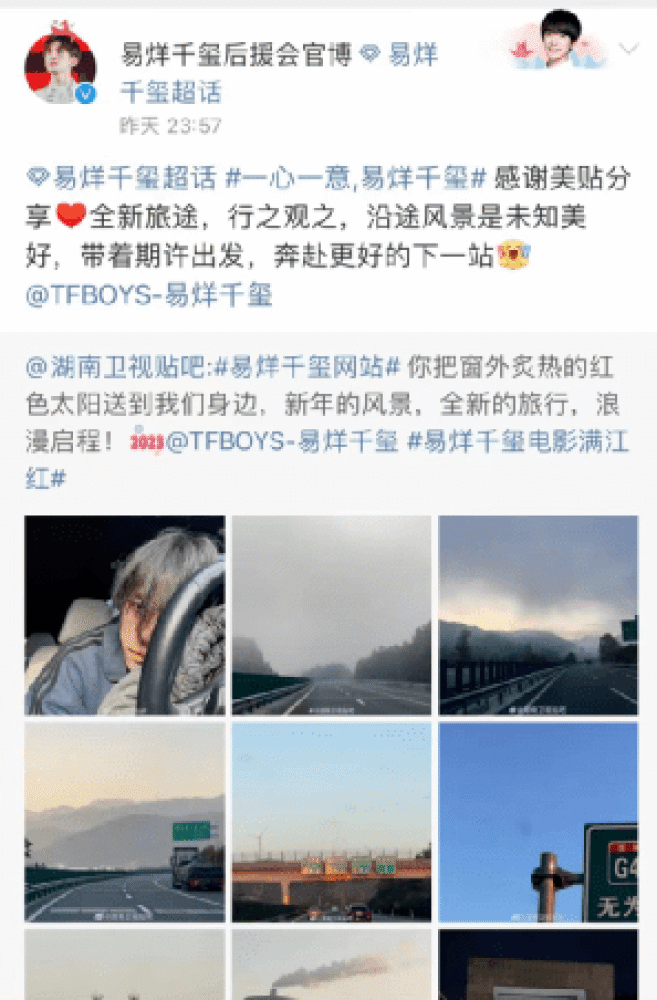This screenshot has height=1000, width=657.
Task: Open @TFBOYS-易烊千玺 mention in post
Action: tap(149, 297)
